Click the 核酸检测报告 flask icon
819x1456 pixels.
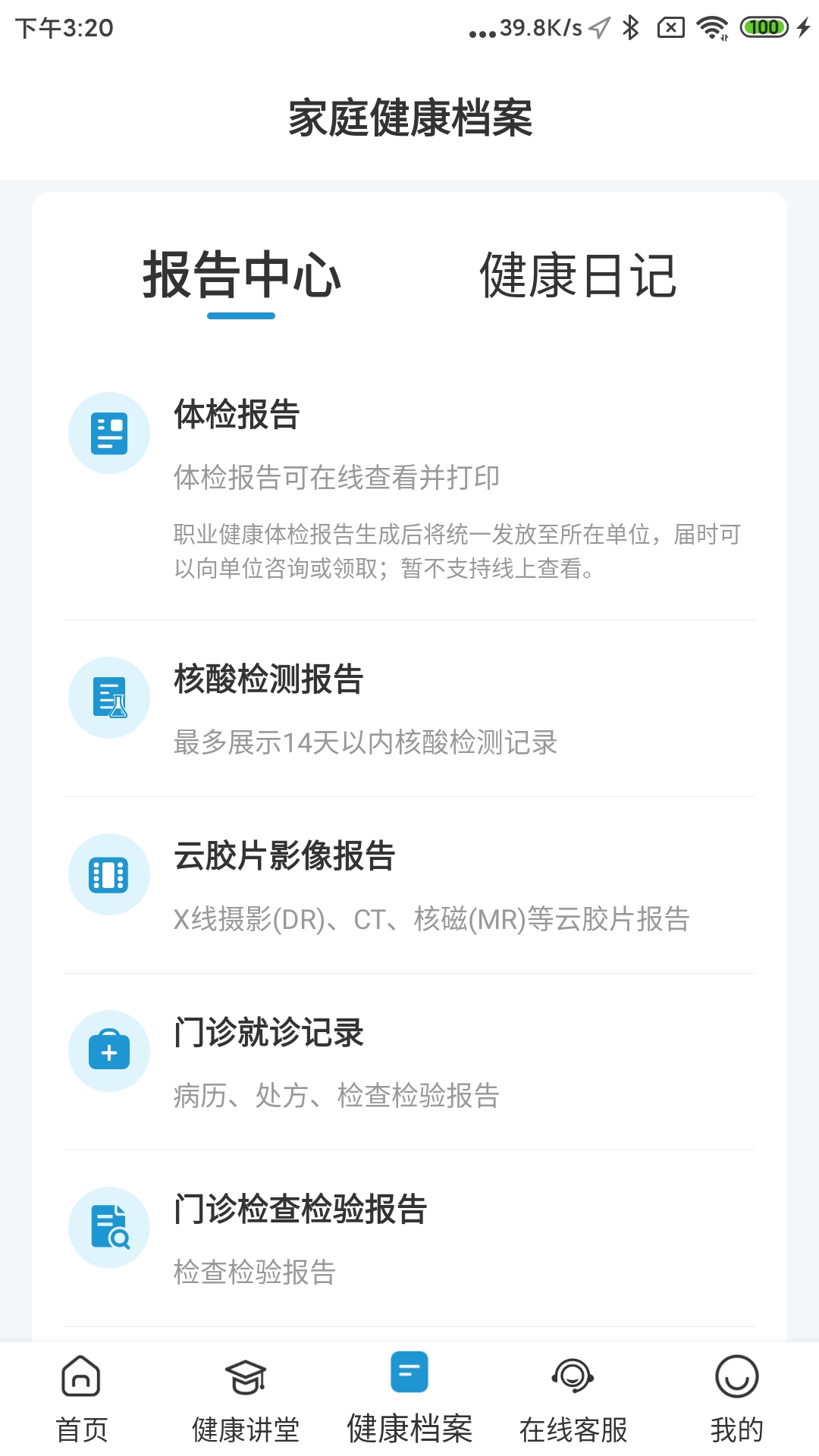109,697
